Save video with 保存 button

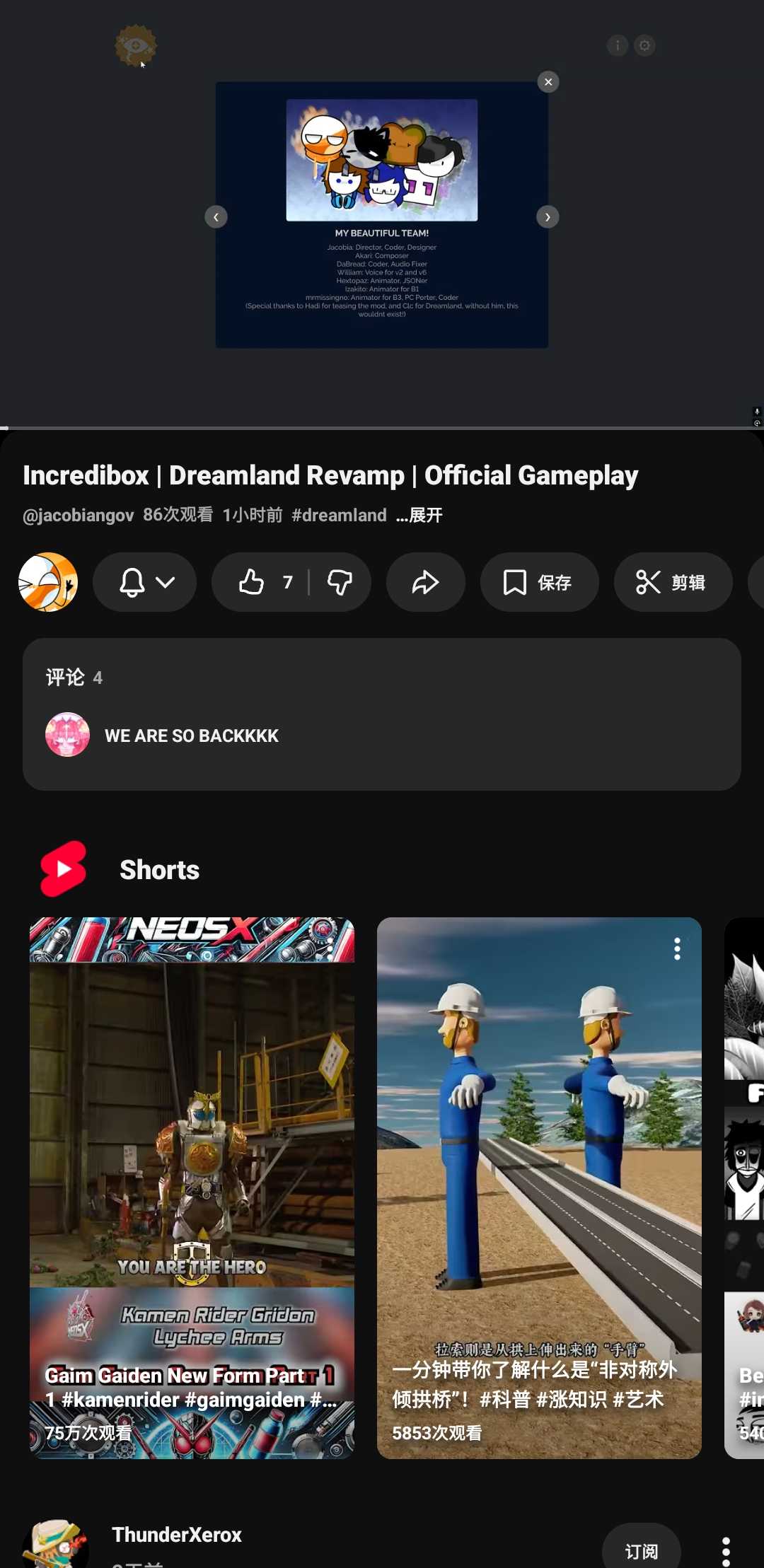[x=539, y=582]
